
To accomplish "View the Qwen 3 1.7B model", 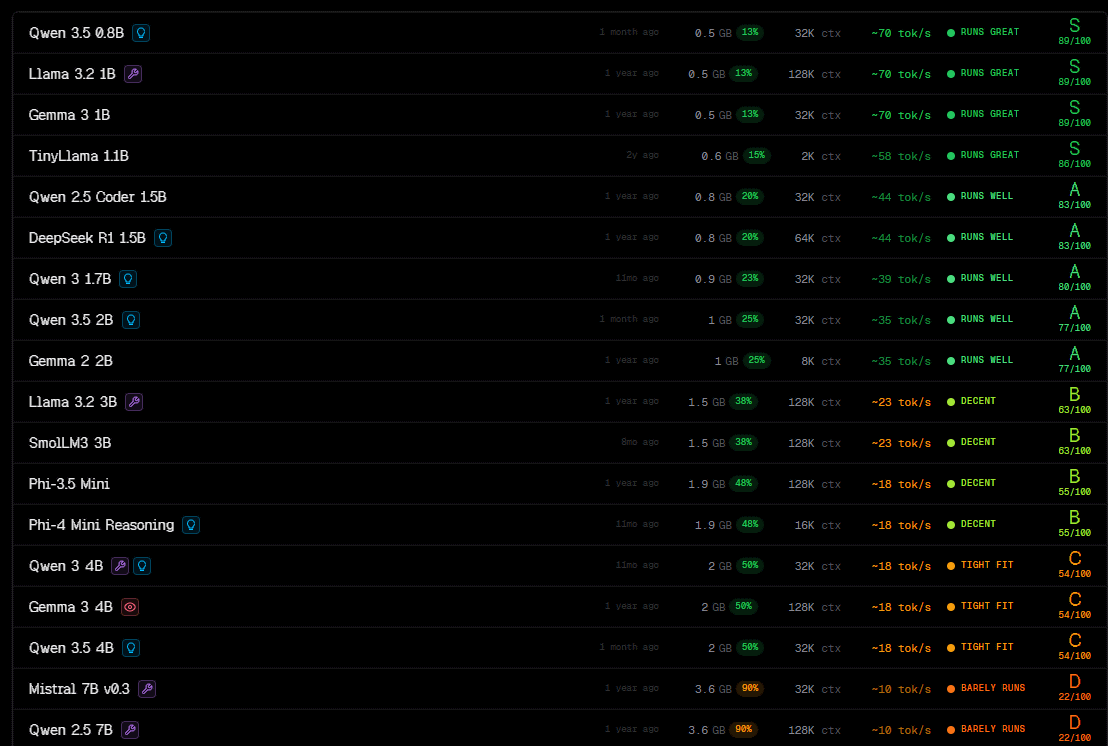I will pyautogui.click(x=70, y=279).
